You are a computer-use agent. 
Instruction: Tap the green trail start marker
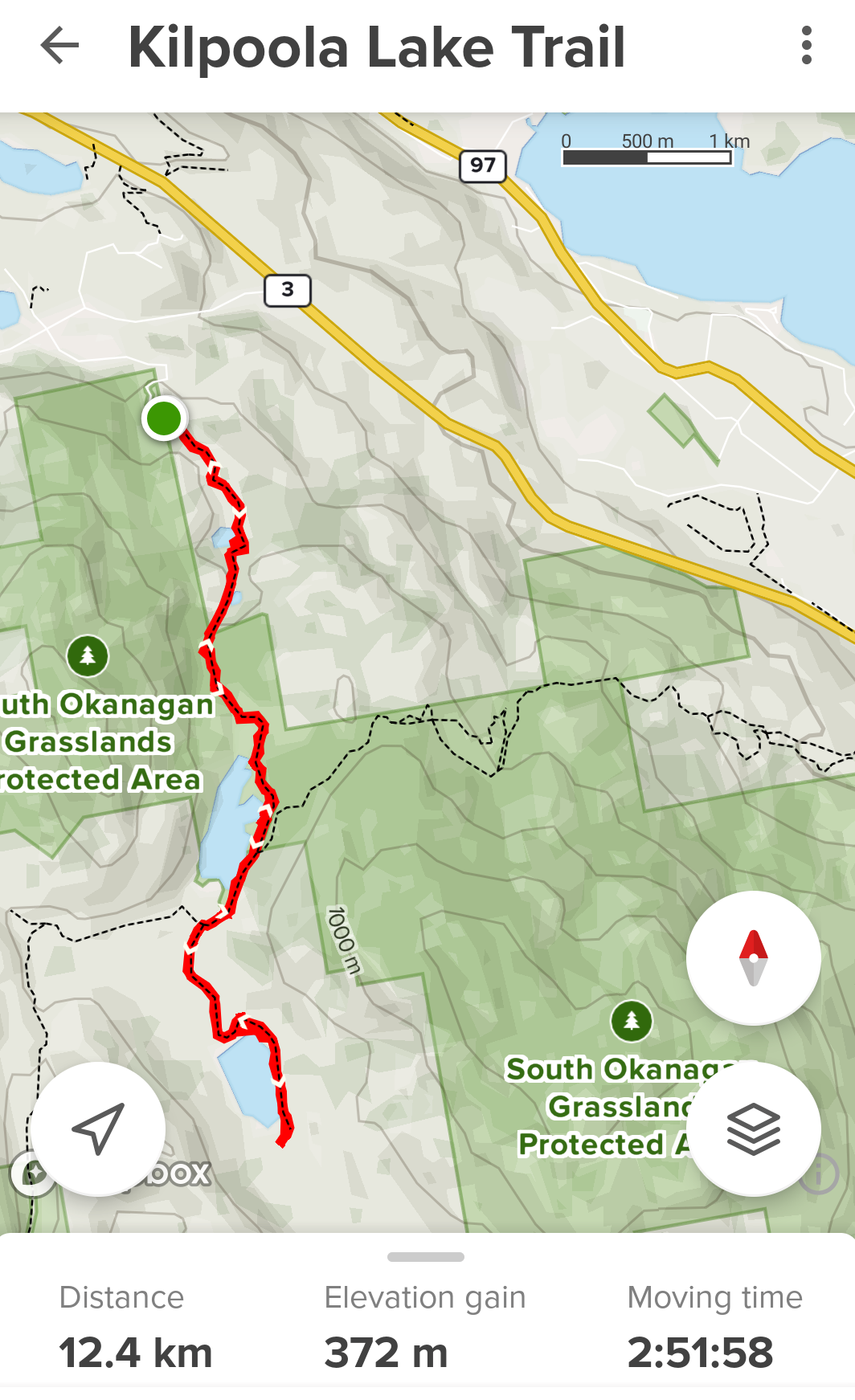point(164,418)
